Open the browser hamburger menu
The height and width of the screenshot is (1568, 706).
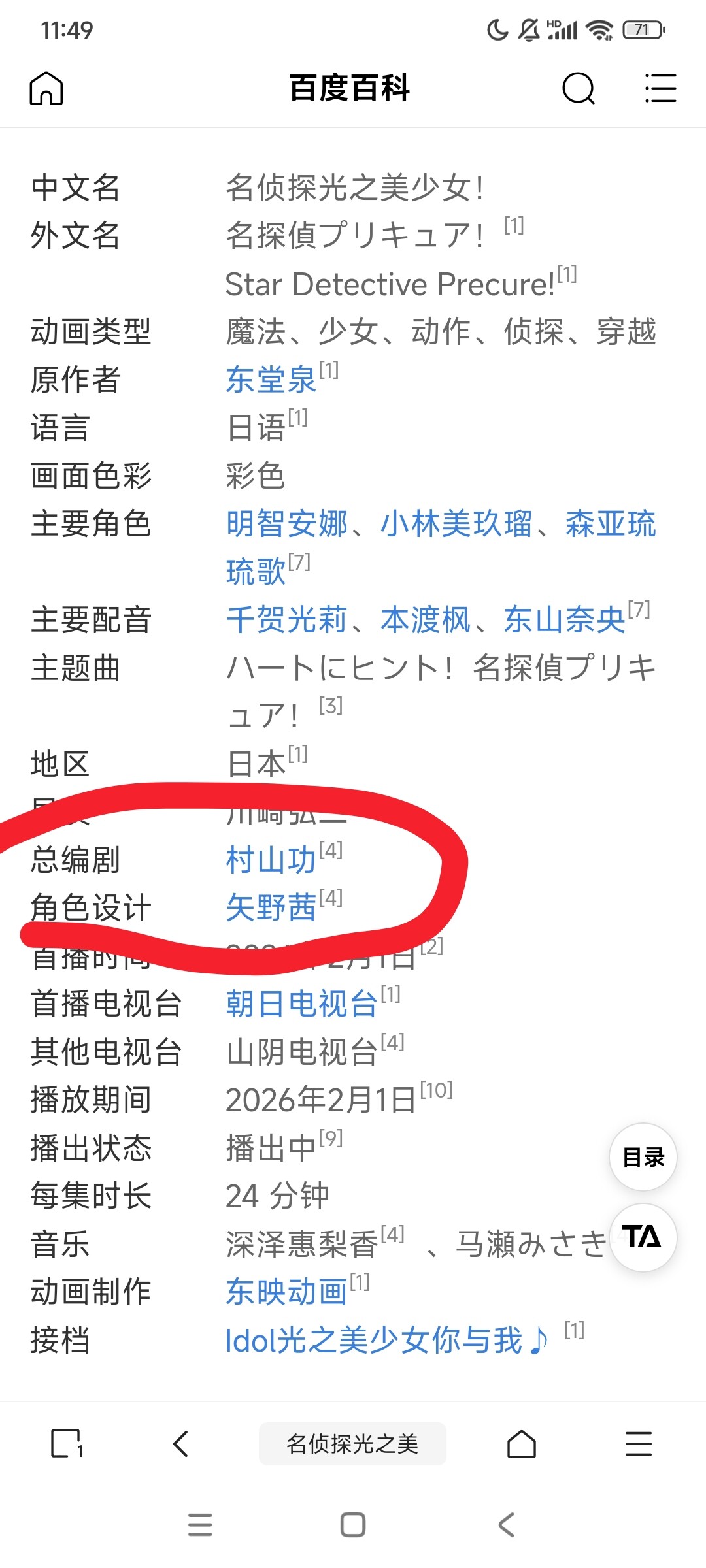pyautogui.click(x=638, y=1444)
